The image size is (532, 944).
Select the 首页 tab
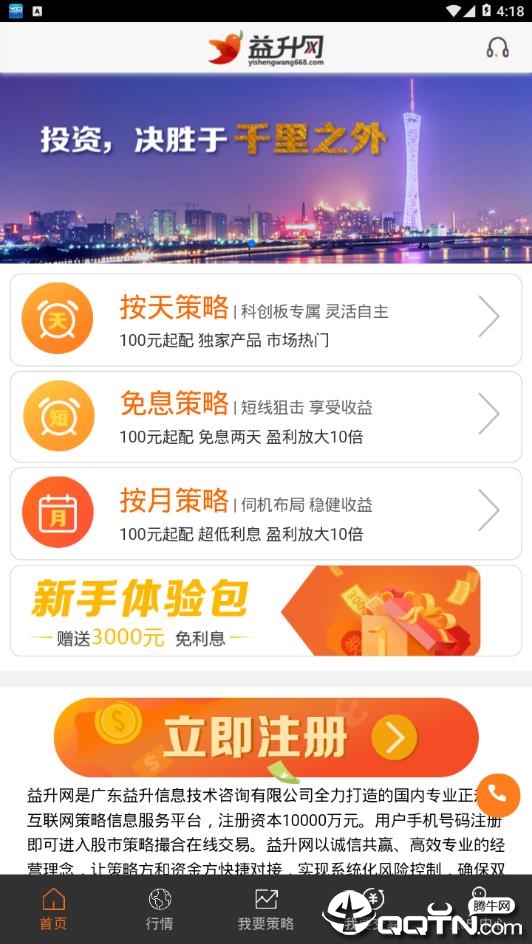click(x=53, y=909)
